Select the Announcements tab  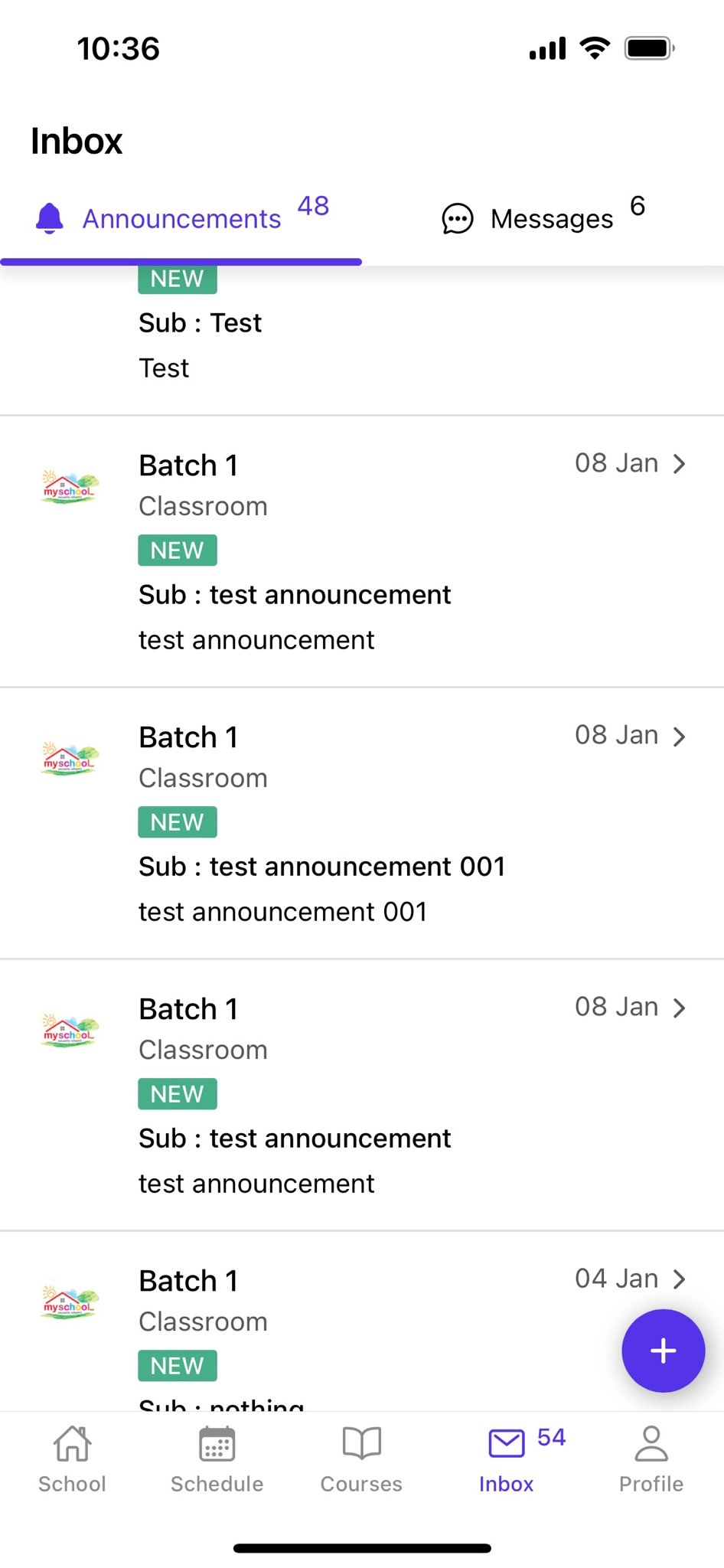(x=181, y=219)
